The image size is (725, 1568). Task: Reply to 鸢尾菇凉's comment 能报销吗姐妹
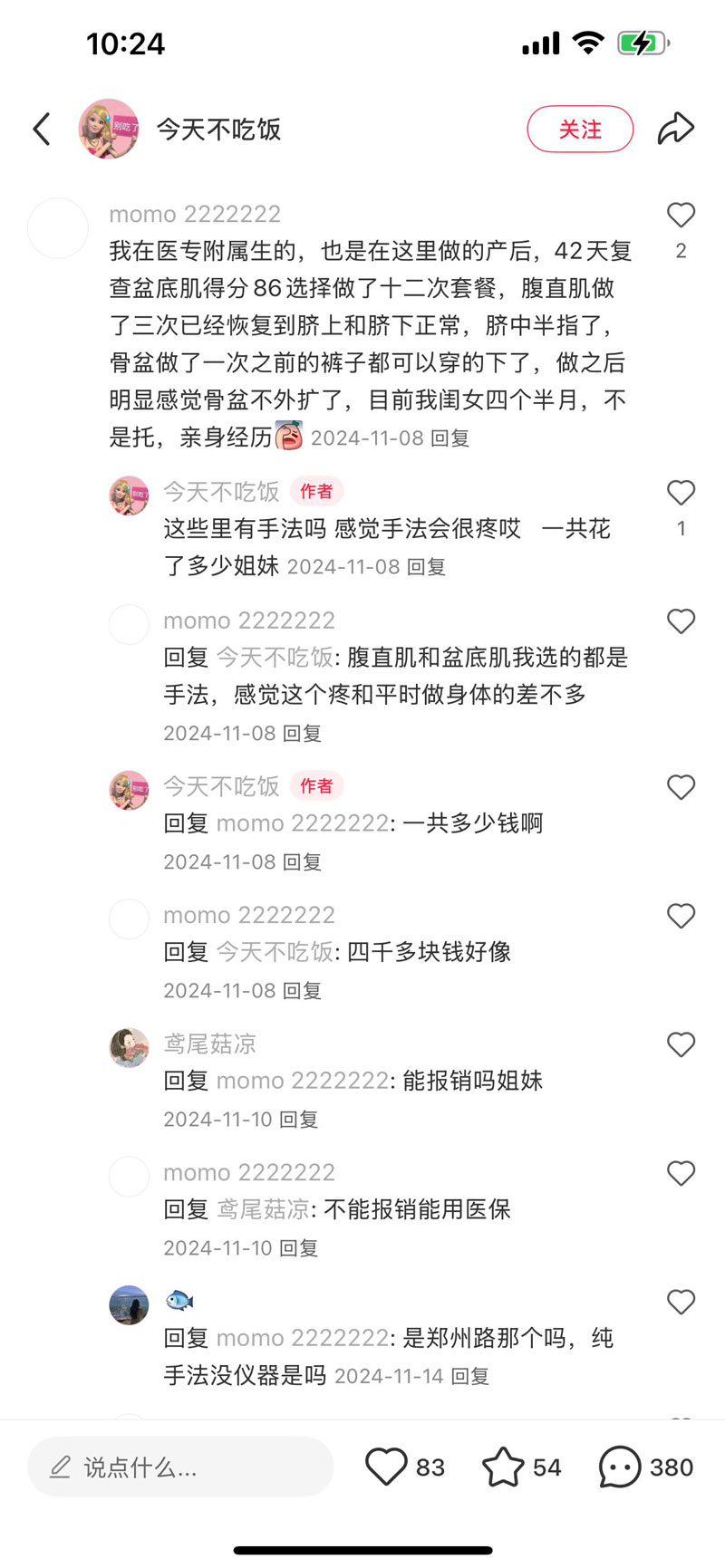299,1120
